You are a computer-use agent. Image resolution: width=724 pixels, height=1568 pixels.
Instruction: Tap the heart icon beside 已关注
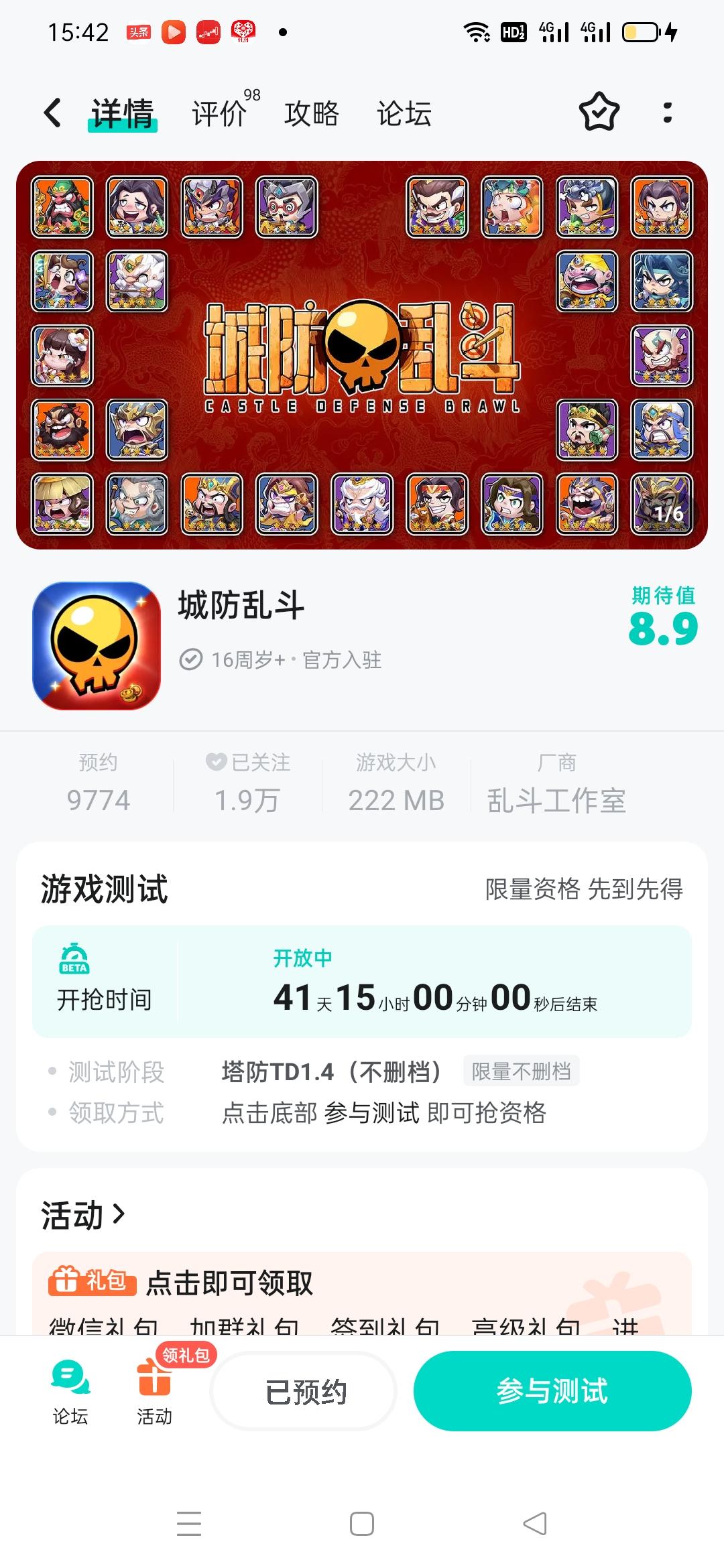point(213,762)
